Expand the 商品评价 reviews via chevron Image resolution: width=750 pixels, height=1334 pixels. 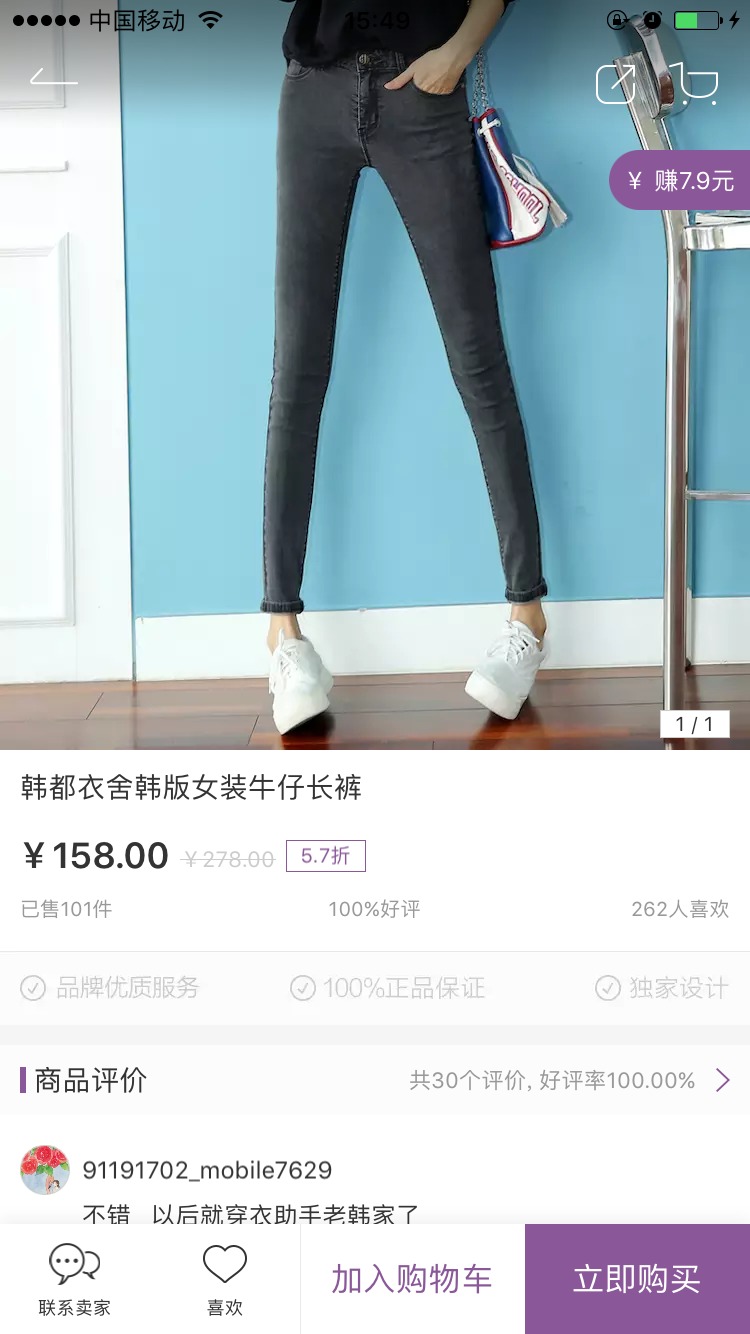click(x=722, y=1080)
